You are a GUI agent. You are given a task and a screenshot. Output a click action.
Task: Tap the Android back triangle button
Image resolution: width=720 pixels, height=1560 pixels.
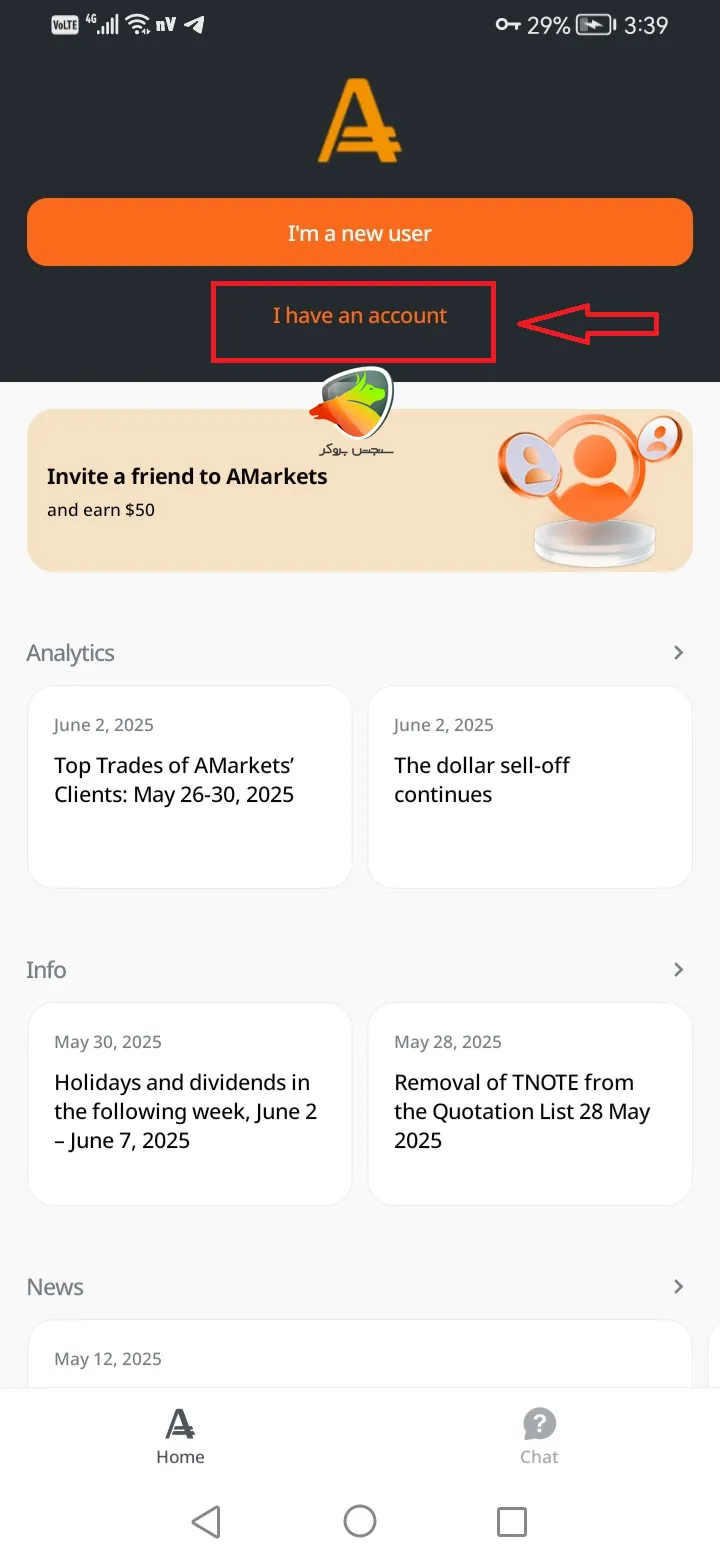click(x=206, y=1521)
